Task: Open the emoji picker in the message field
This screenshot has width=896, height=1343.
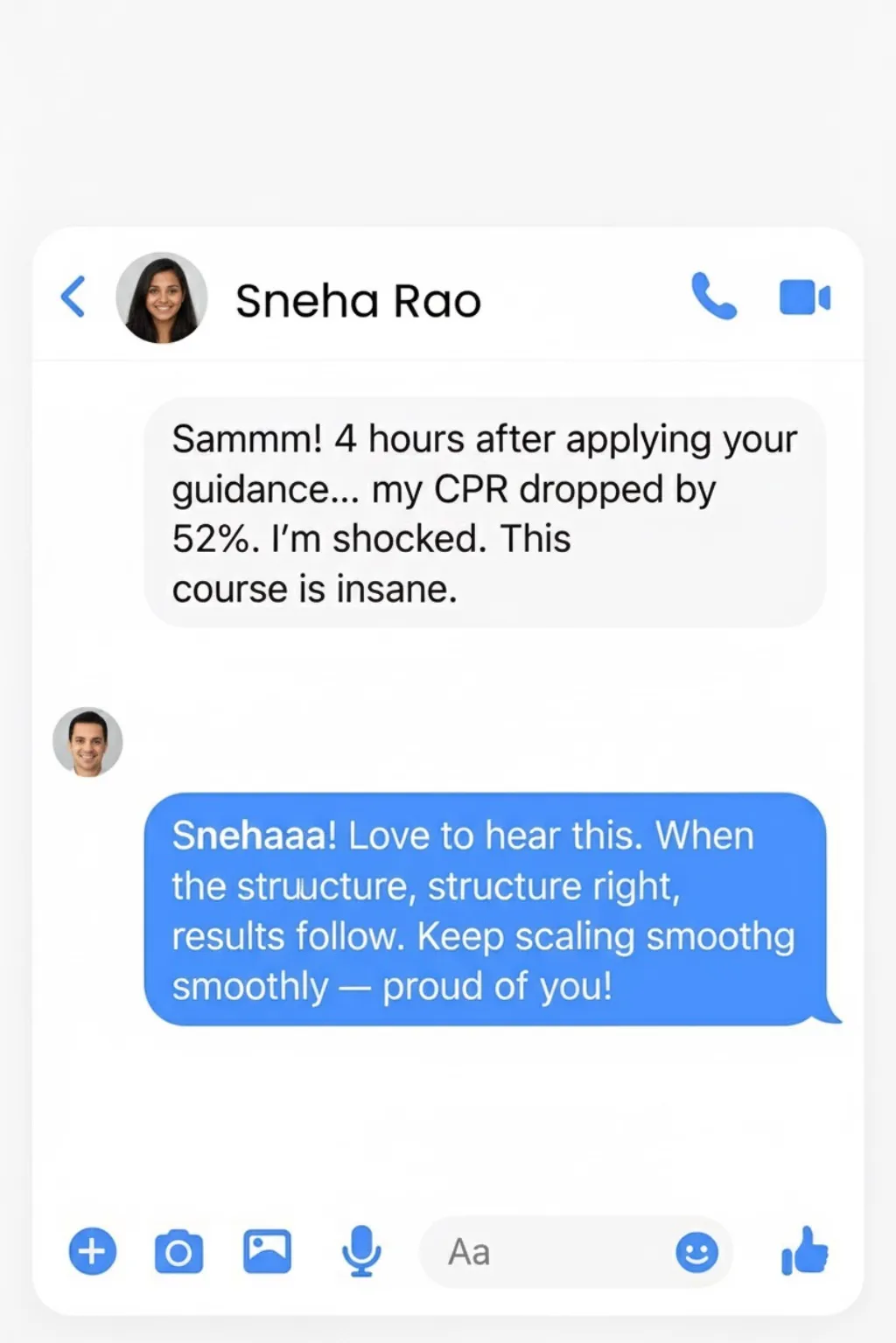Action: 697,1253
